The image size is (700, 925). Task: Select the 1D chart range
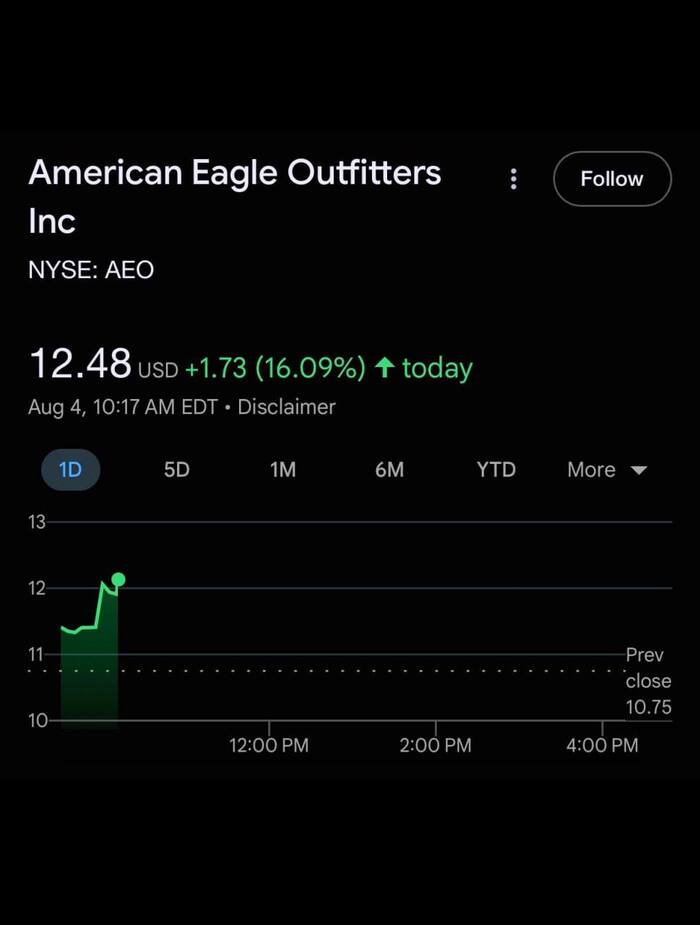tap(70, 469)
